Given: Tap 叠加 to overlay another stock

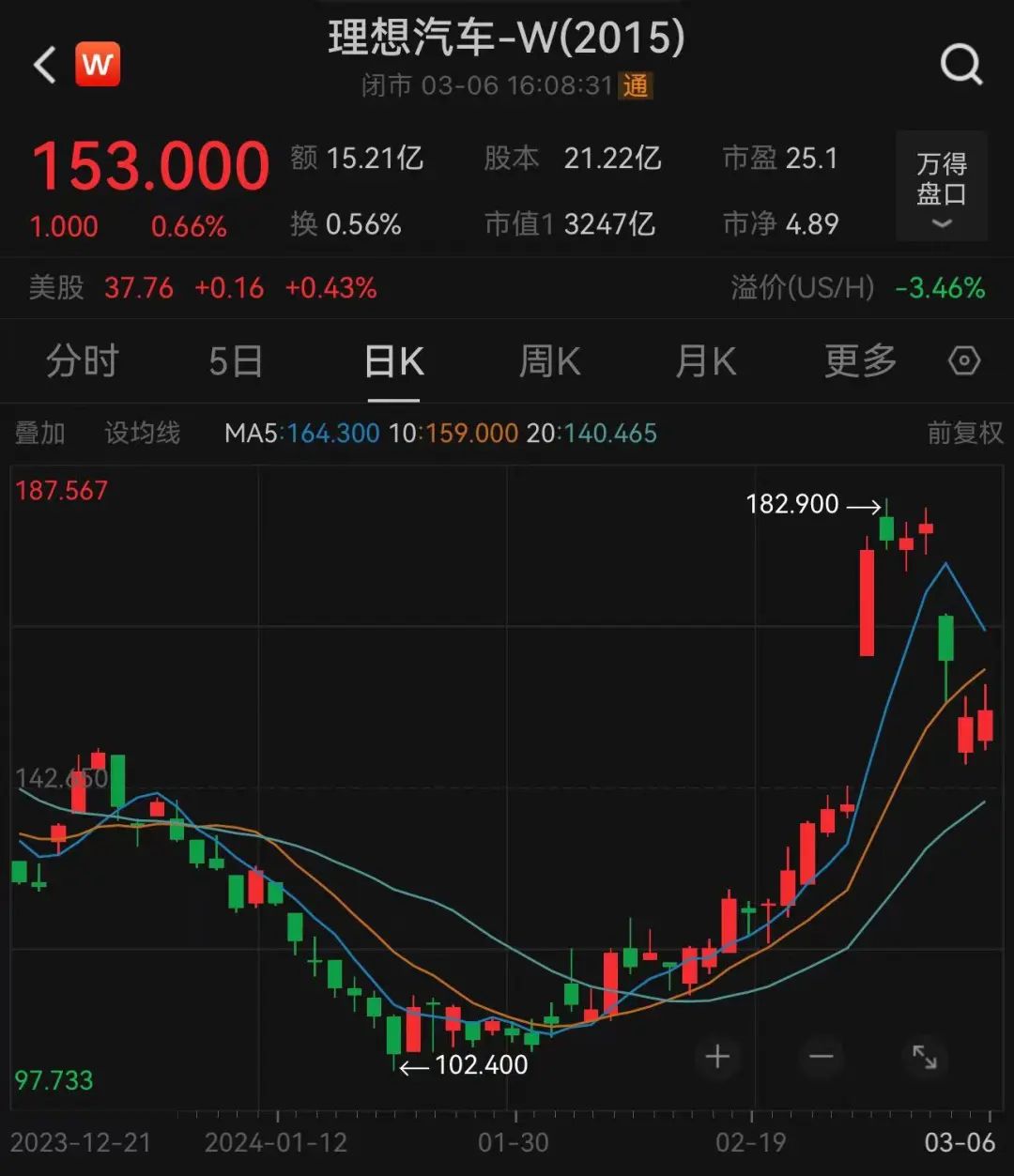Looking at the screenshot, I should coord(39,433).
